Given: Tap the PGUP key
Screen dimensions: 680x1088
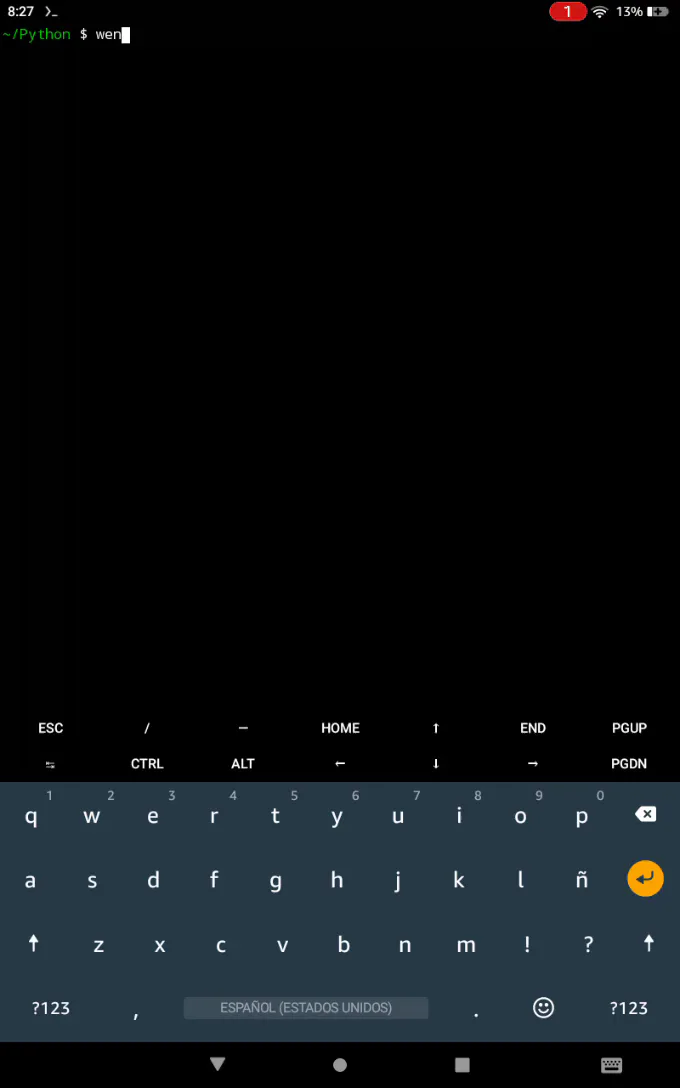Looking at the screenshot, I should click(x=629, y=728).
